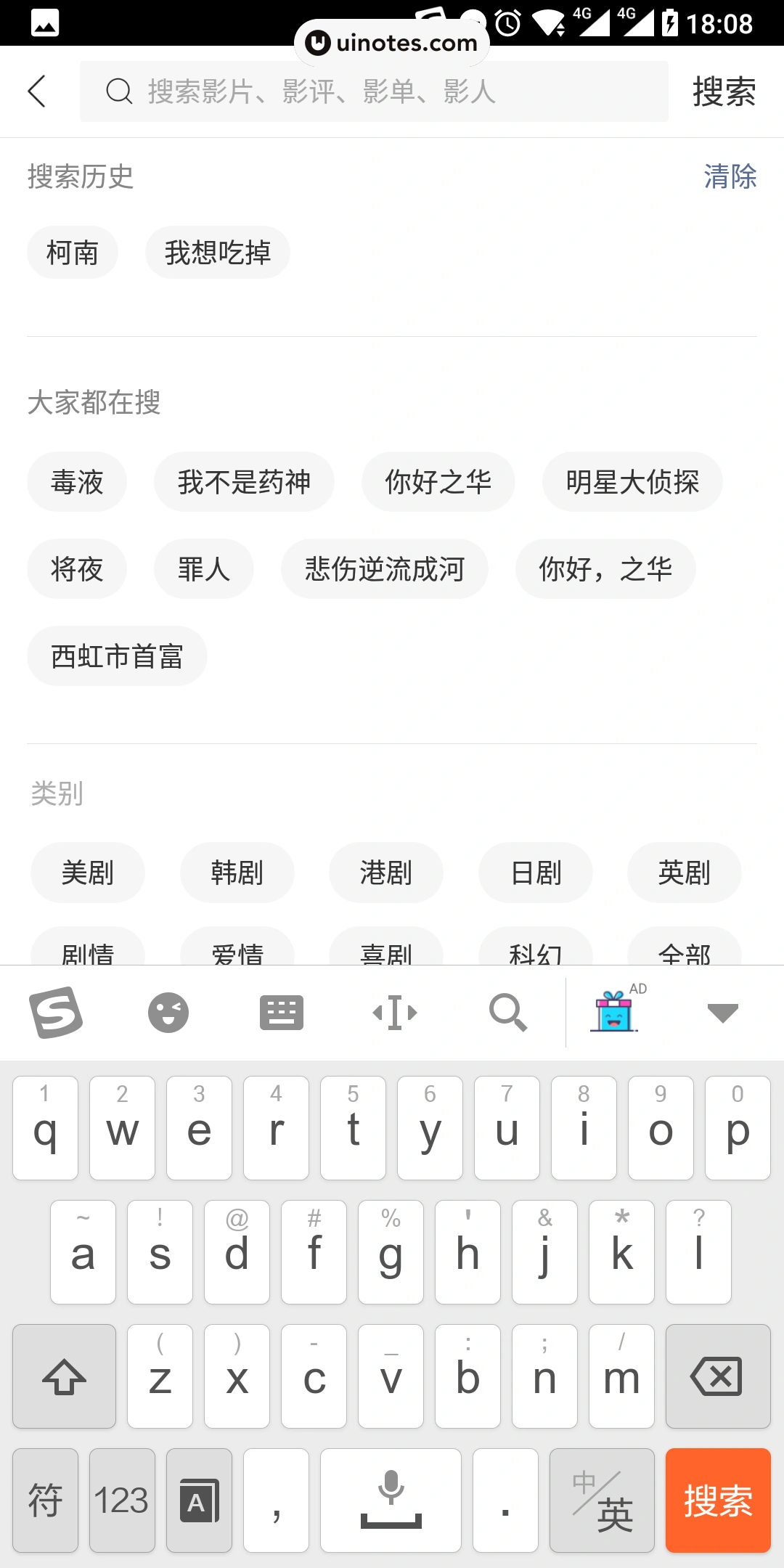Open the 英剧 category
784x1568 pixels.
(685, 873)
